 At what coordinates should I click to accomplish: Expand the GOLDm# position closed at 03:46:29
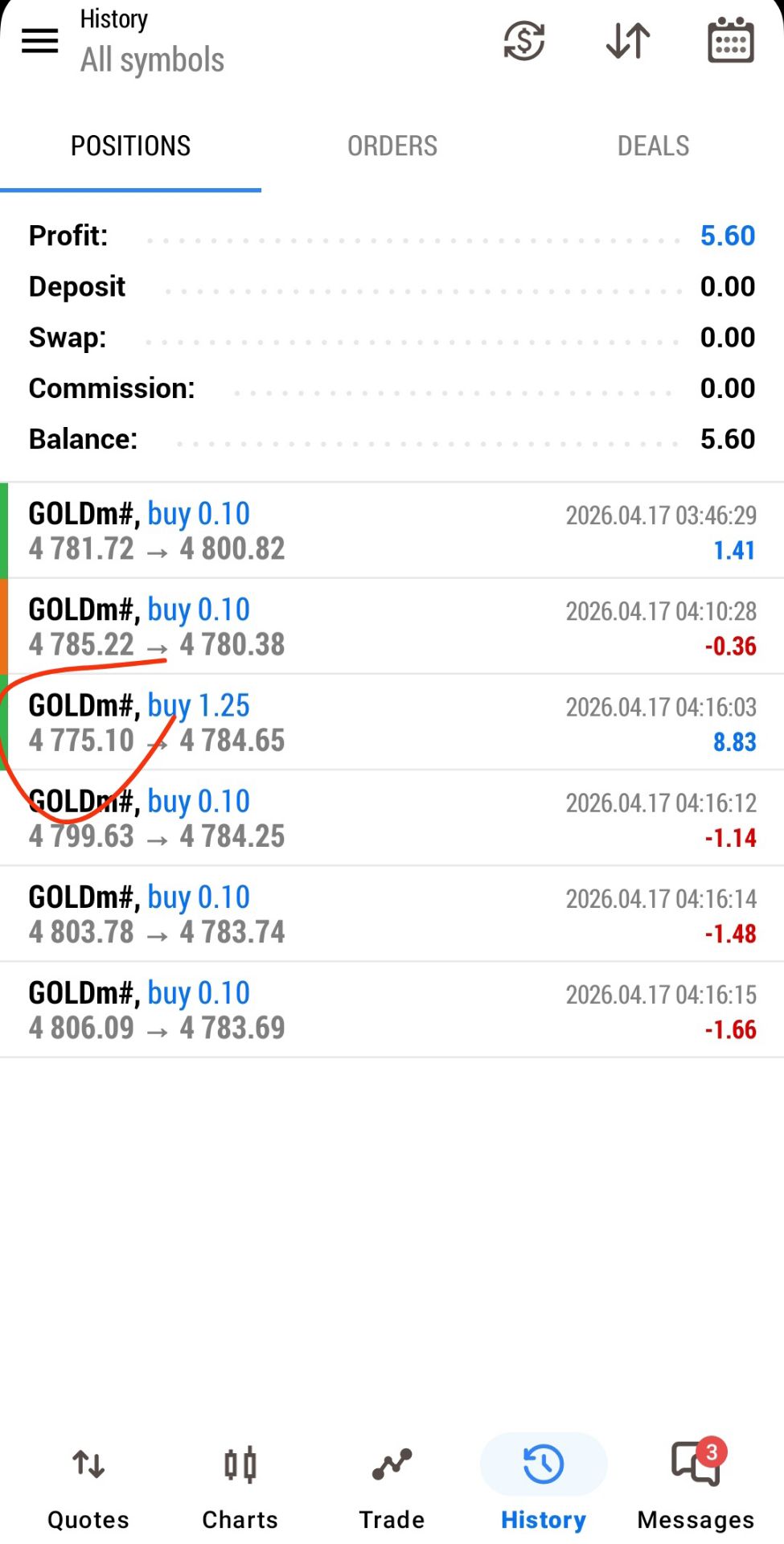(392, 531)
